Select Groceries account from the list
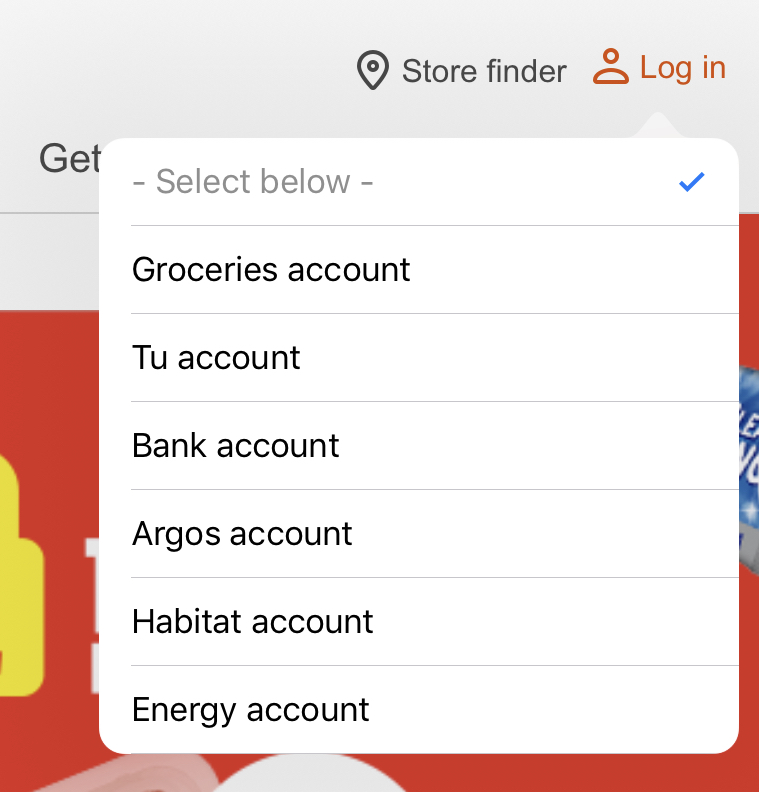Screen dimensions: 759x792 [418, 270]
